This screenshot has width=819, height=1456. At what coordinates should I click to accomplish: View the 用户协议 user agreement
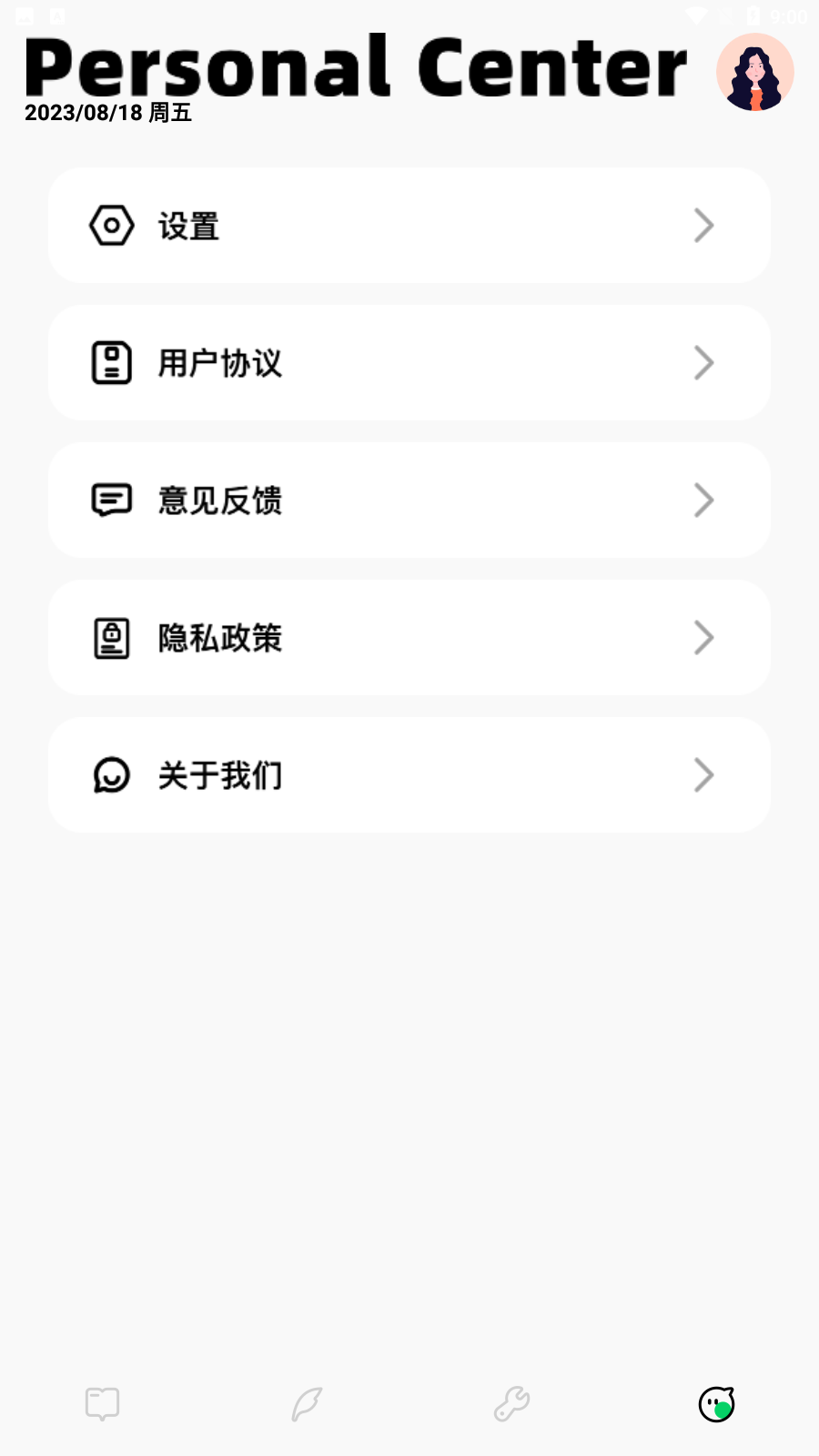[x=409, y=363]
